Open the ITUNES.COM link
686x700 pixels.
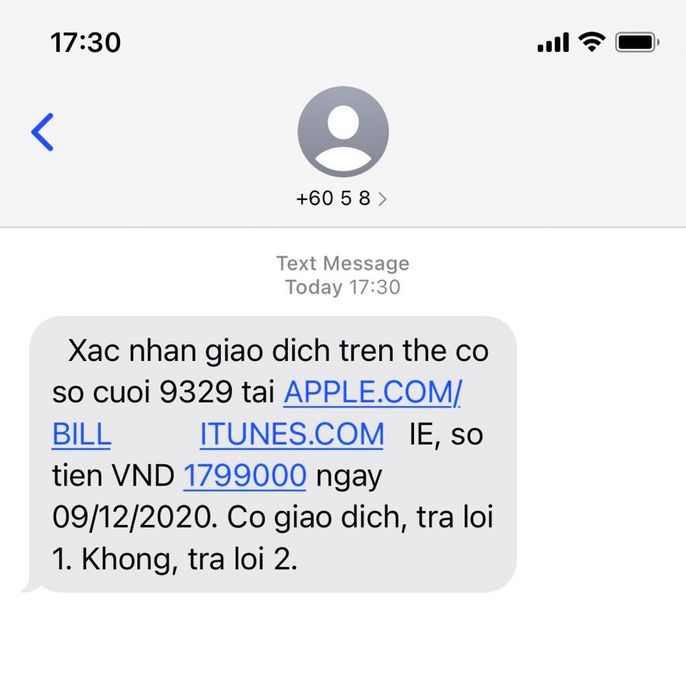click(291, 434)
